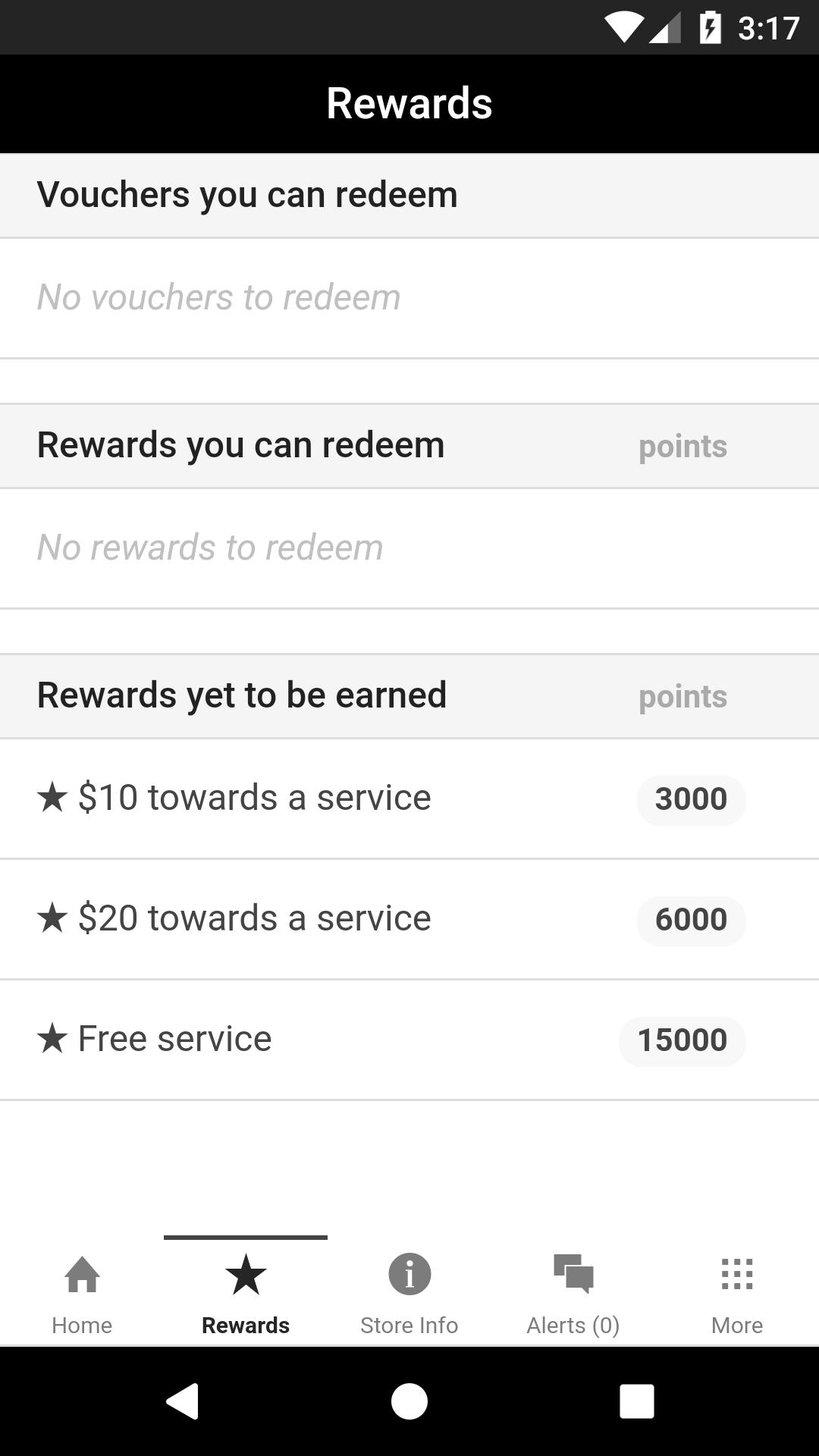Select the $10 towards a service reward
Image resolution: width=819 pixels, height=1456 pixels.
pyautogui.click(x=254, y=797)
